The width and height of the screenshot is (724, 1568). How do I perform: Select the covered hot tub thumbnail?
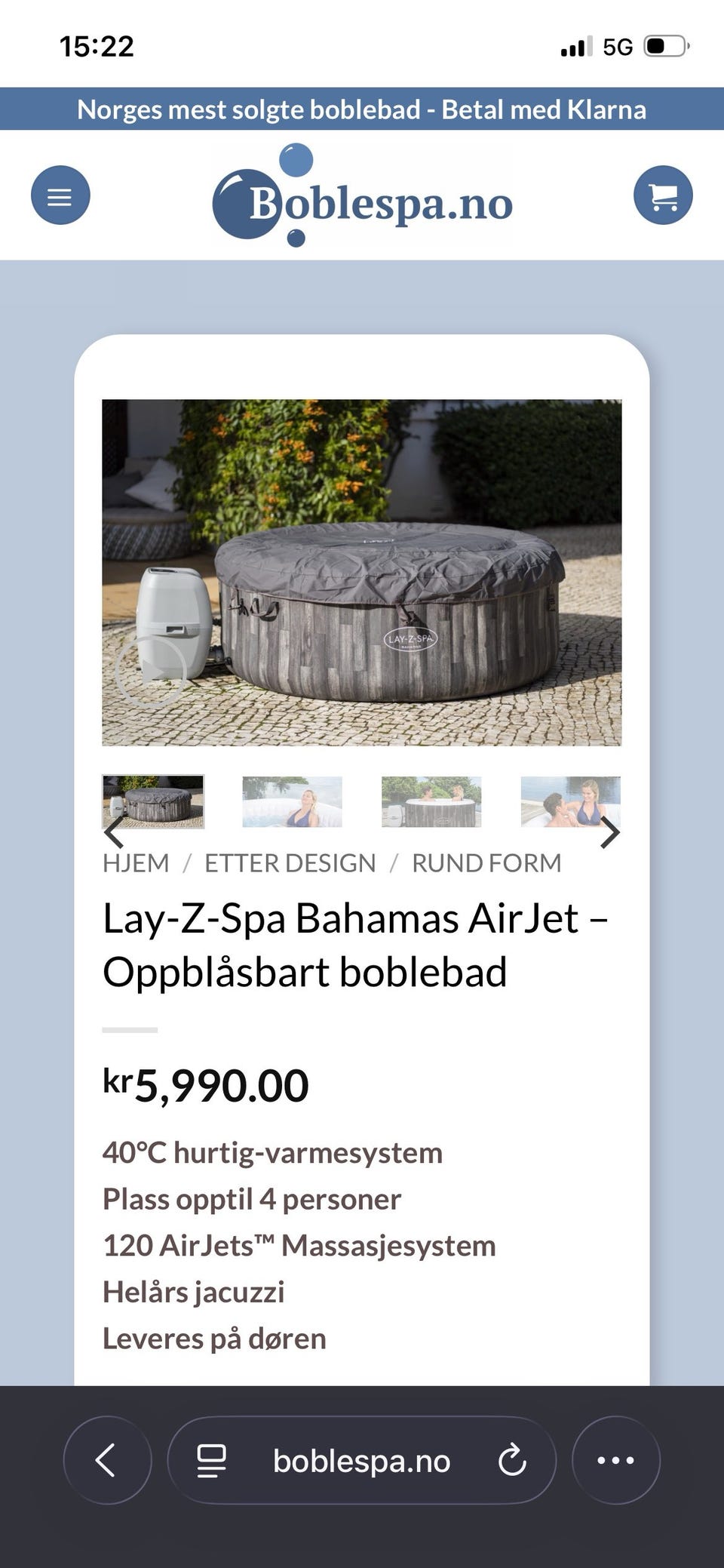coord(153,802)
